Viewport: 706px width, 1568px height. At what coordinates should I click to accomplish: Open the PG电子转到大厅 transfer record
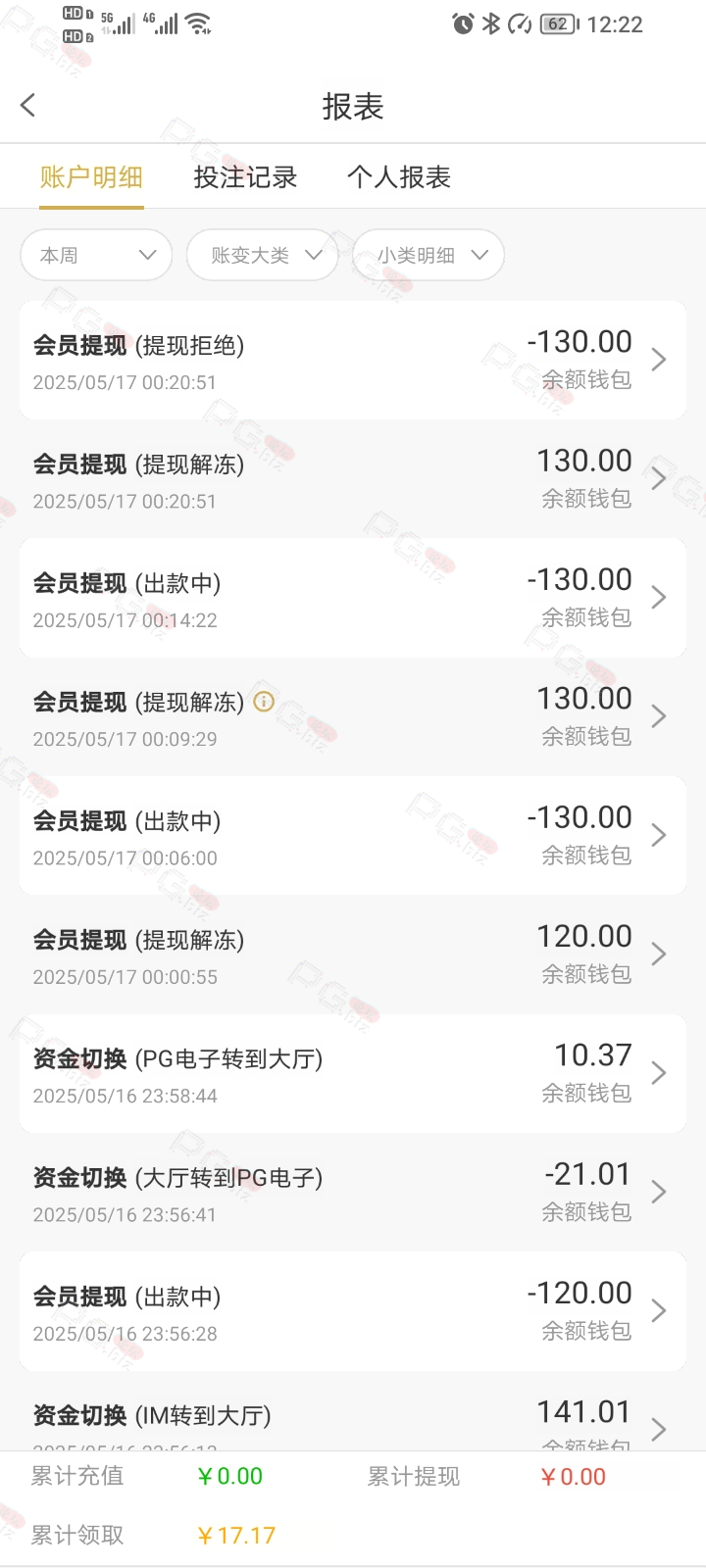353,1073
